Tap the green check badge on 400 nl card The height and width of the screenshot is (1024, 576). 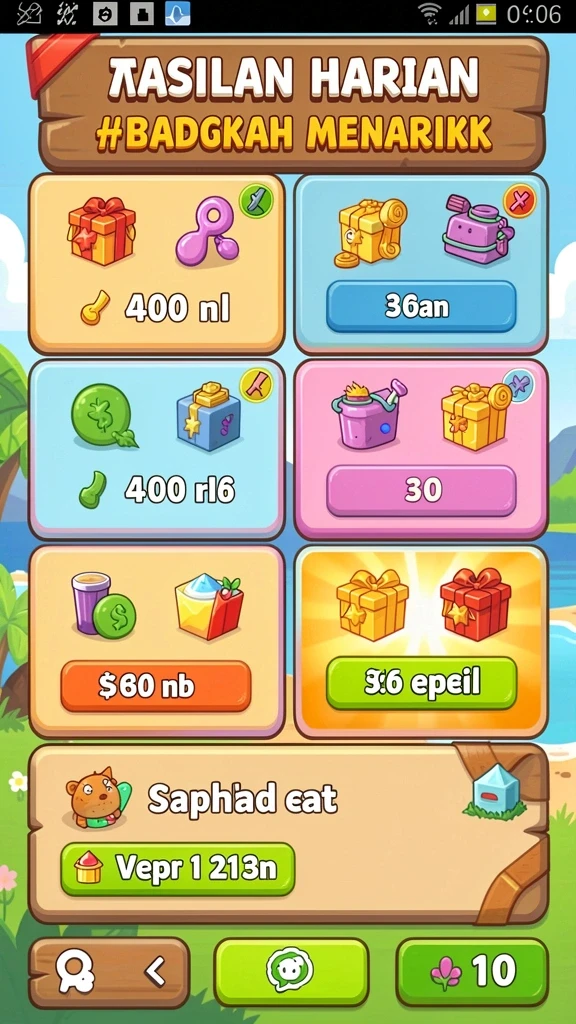click(256, 200)
